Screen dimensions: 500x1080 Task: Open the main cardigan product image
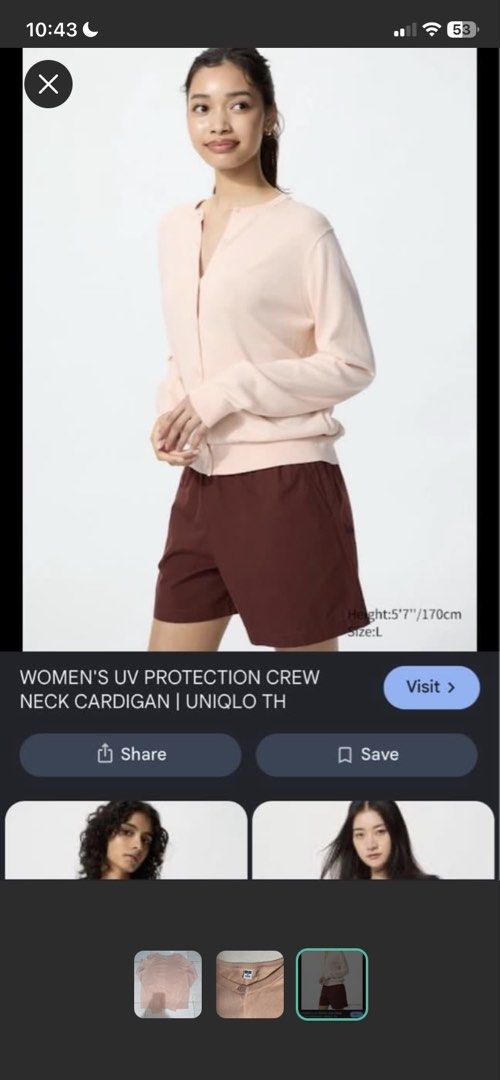249,349
